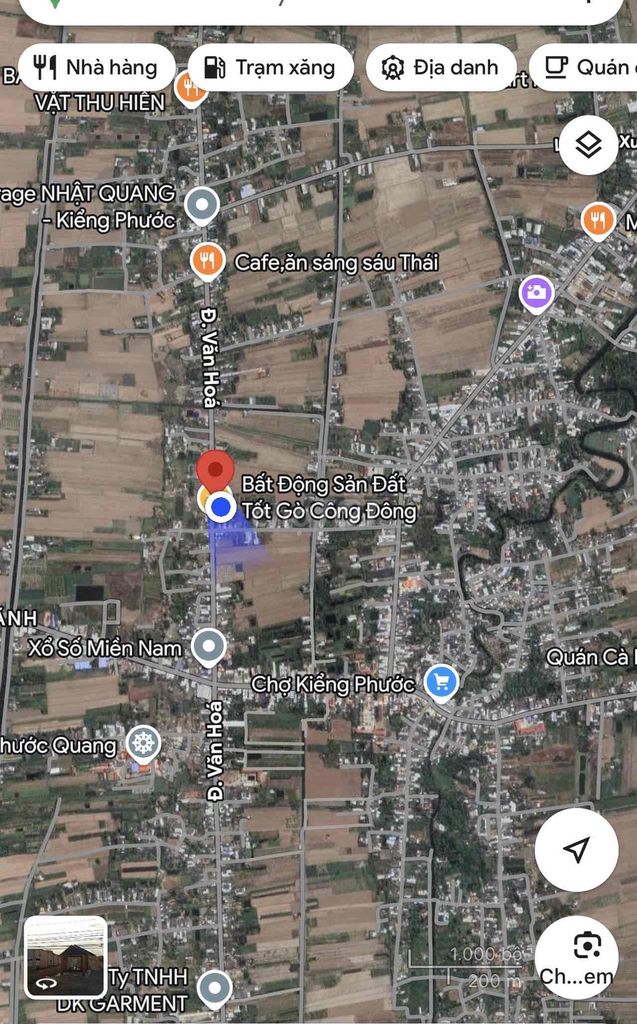Select Xổ Số Miền Nam place marker
This screenshot has height=1024, width=637.
pyautogui.click(x=208, y=648)
